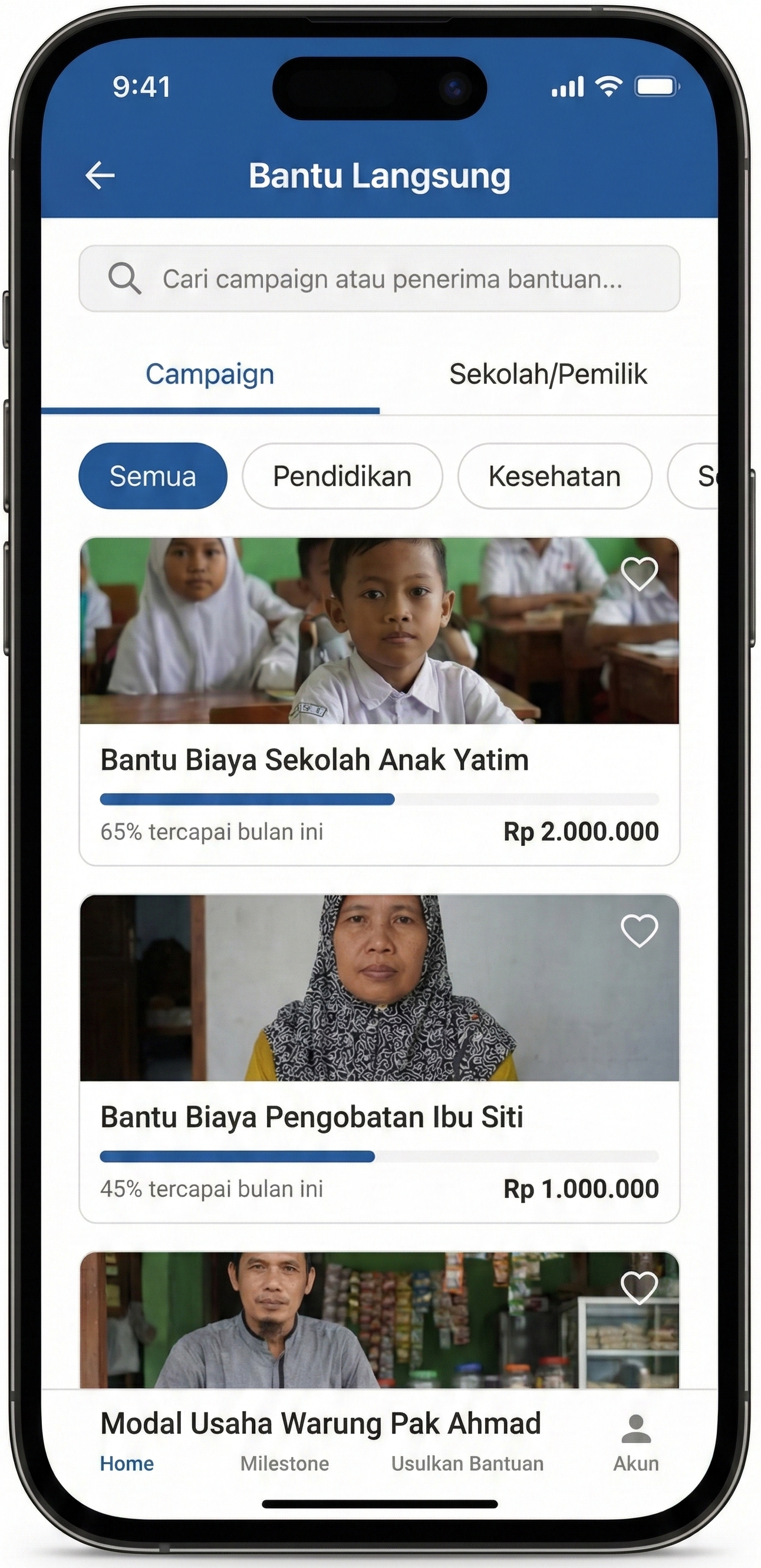Tap the campaign search field
The height and width of the screenshot is (1568, 761).
click(x=378, y=279)
